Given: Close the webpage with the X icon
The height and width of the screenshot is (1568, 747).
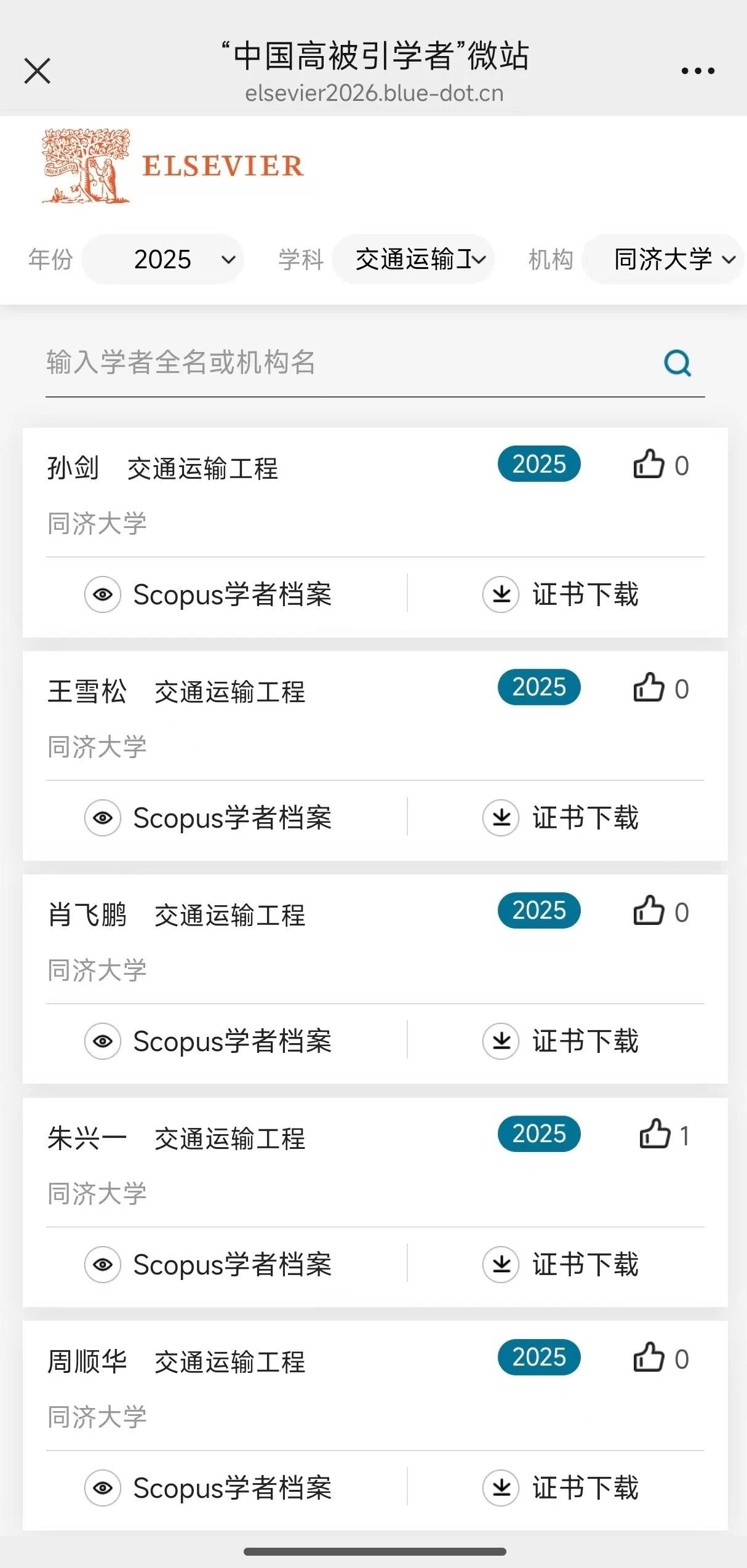Looking at the screenshot, I should pos(37,71).
